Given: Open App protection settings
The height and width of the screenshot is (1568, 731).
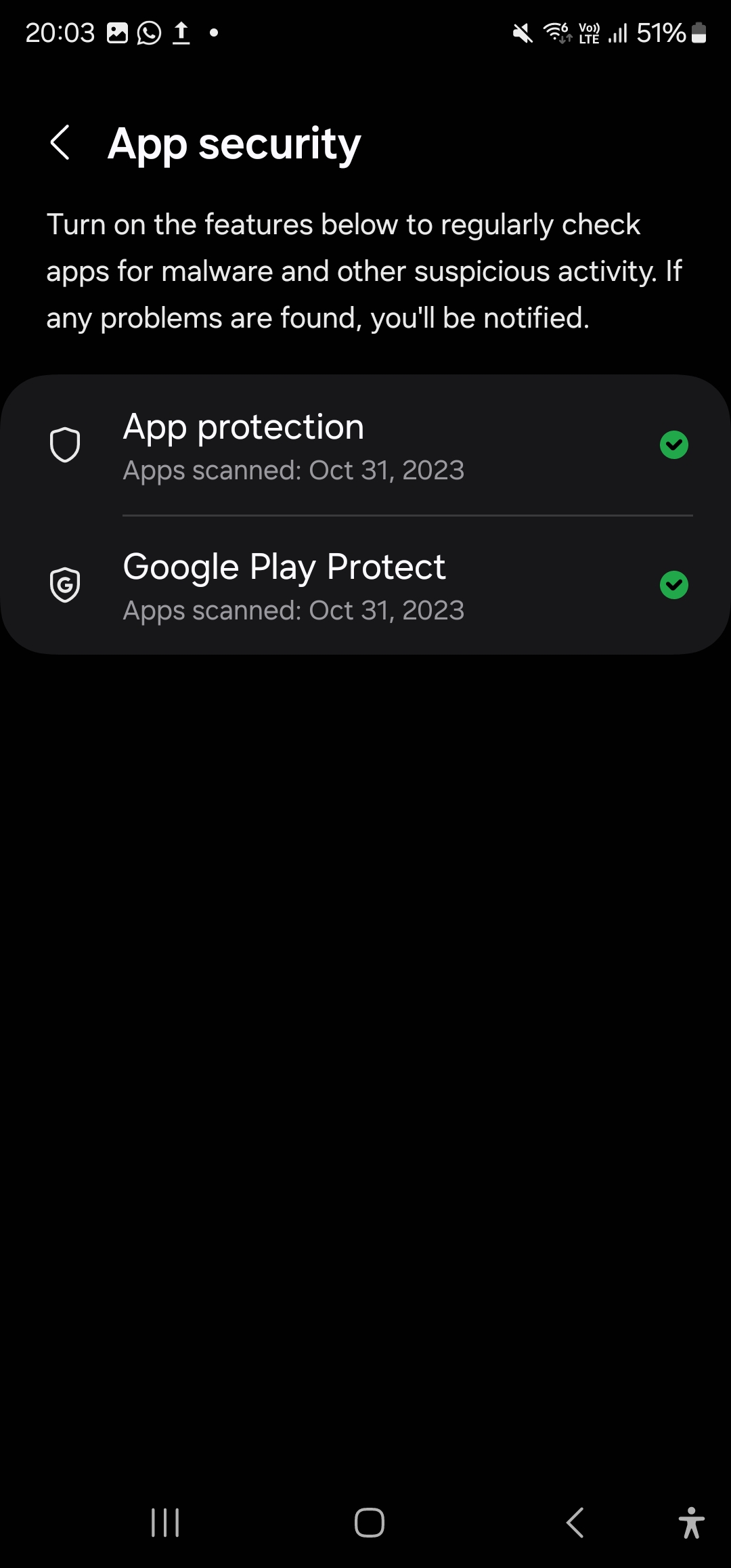Looking at the screenshot, I should 365,445.
